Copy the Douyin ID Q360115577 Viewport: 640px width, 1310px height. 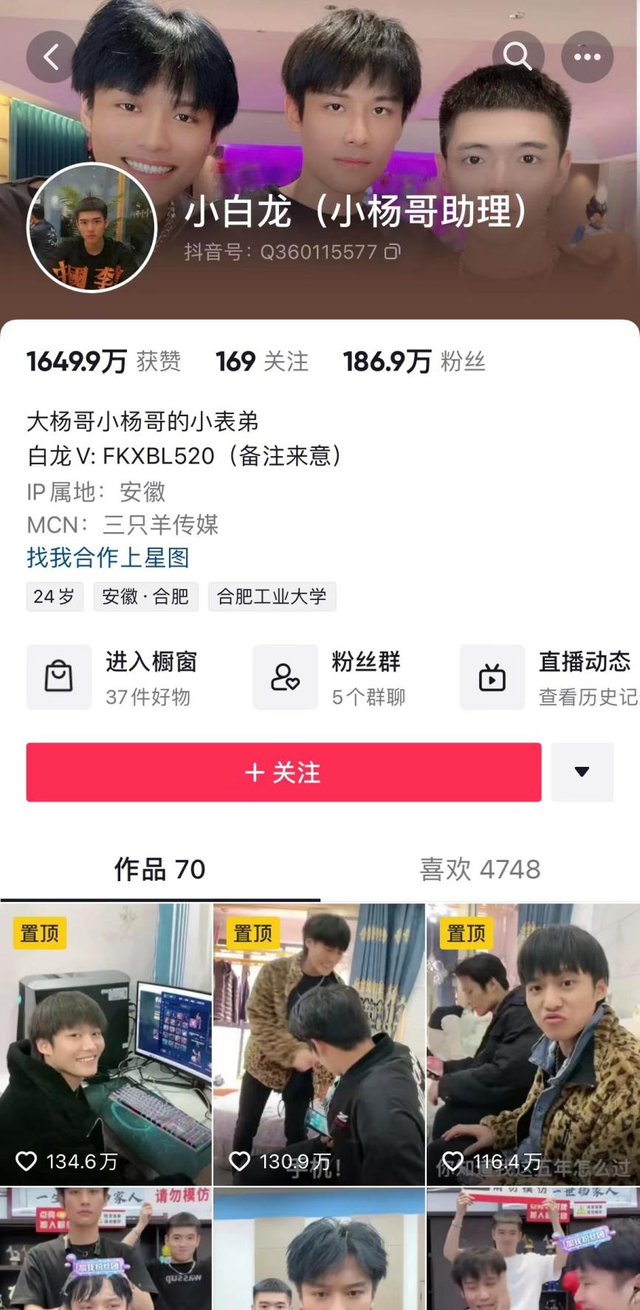point(393,252)
